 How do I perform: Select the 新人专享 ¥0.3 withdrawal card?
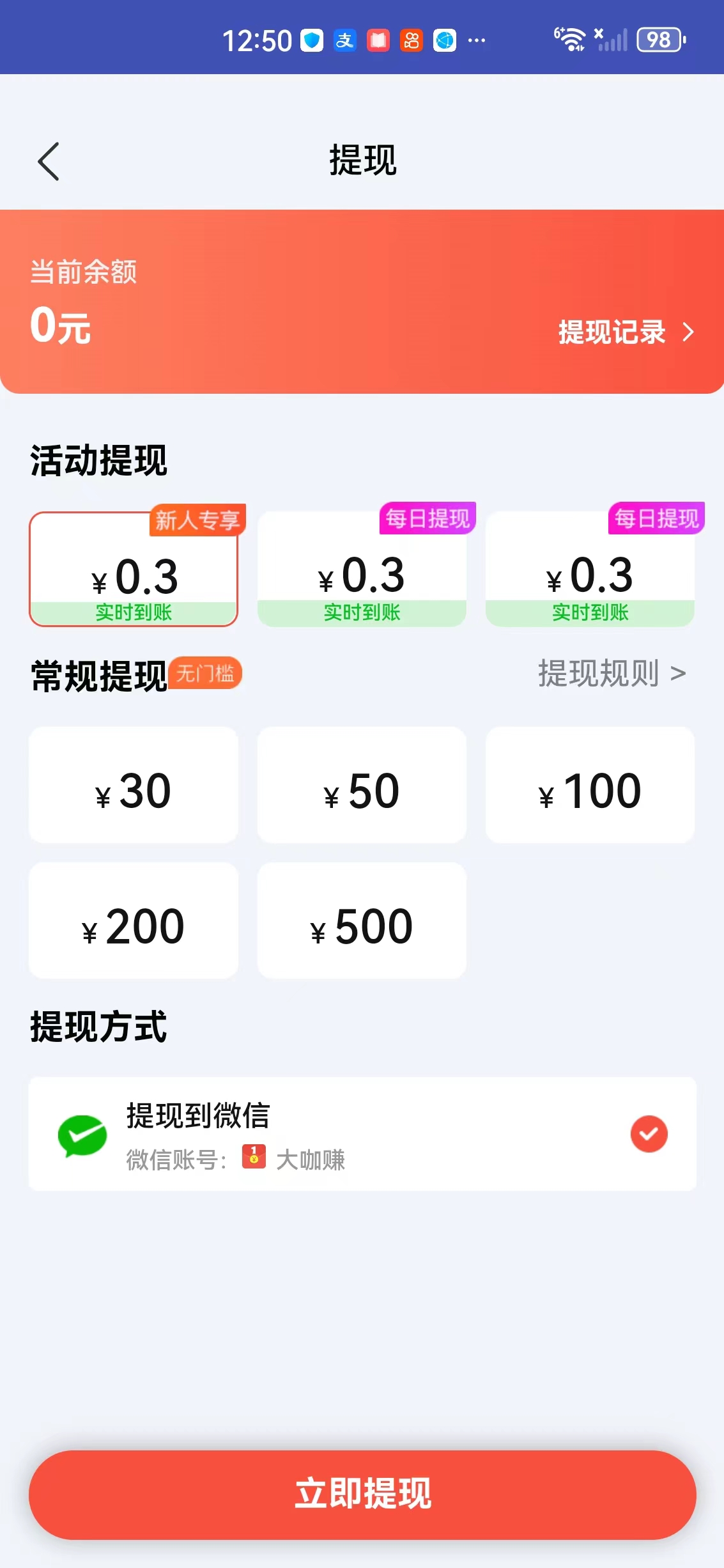tap(133, 569)
